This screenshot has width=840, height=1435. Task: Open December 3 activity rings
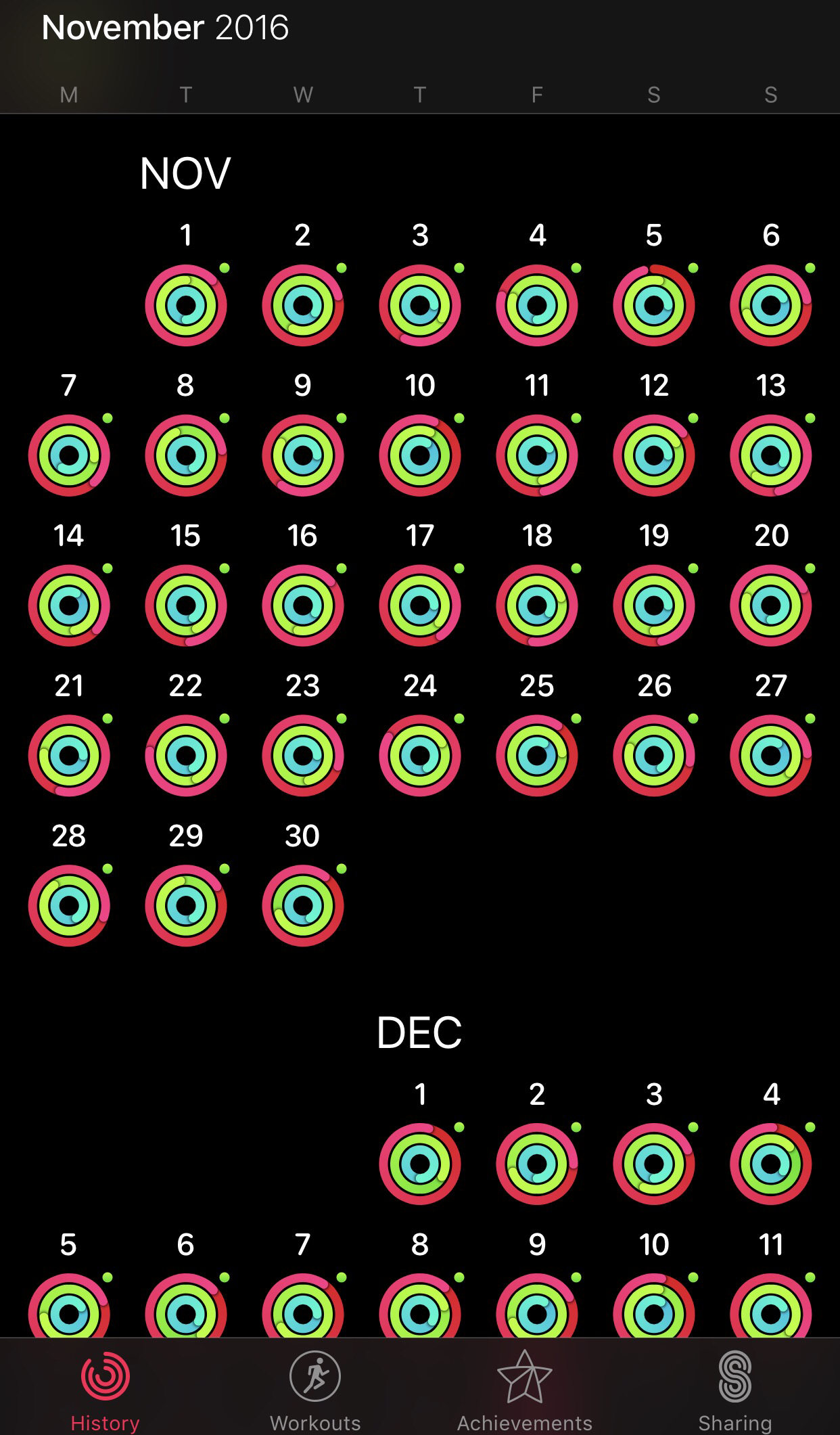pos(654,1164)
